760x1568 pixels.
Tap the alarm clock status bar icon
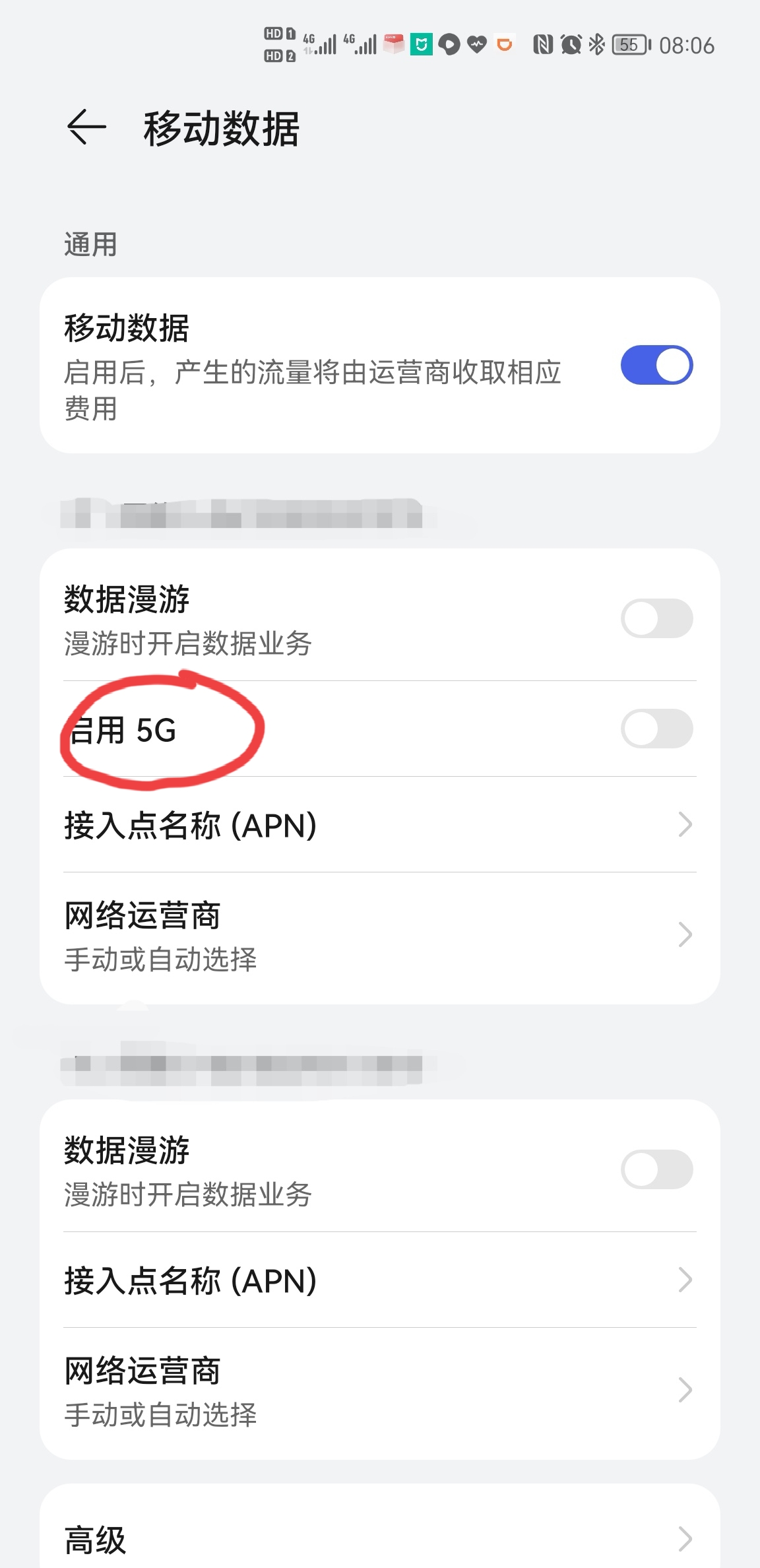coord(569,45)
